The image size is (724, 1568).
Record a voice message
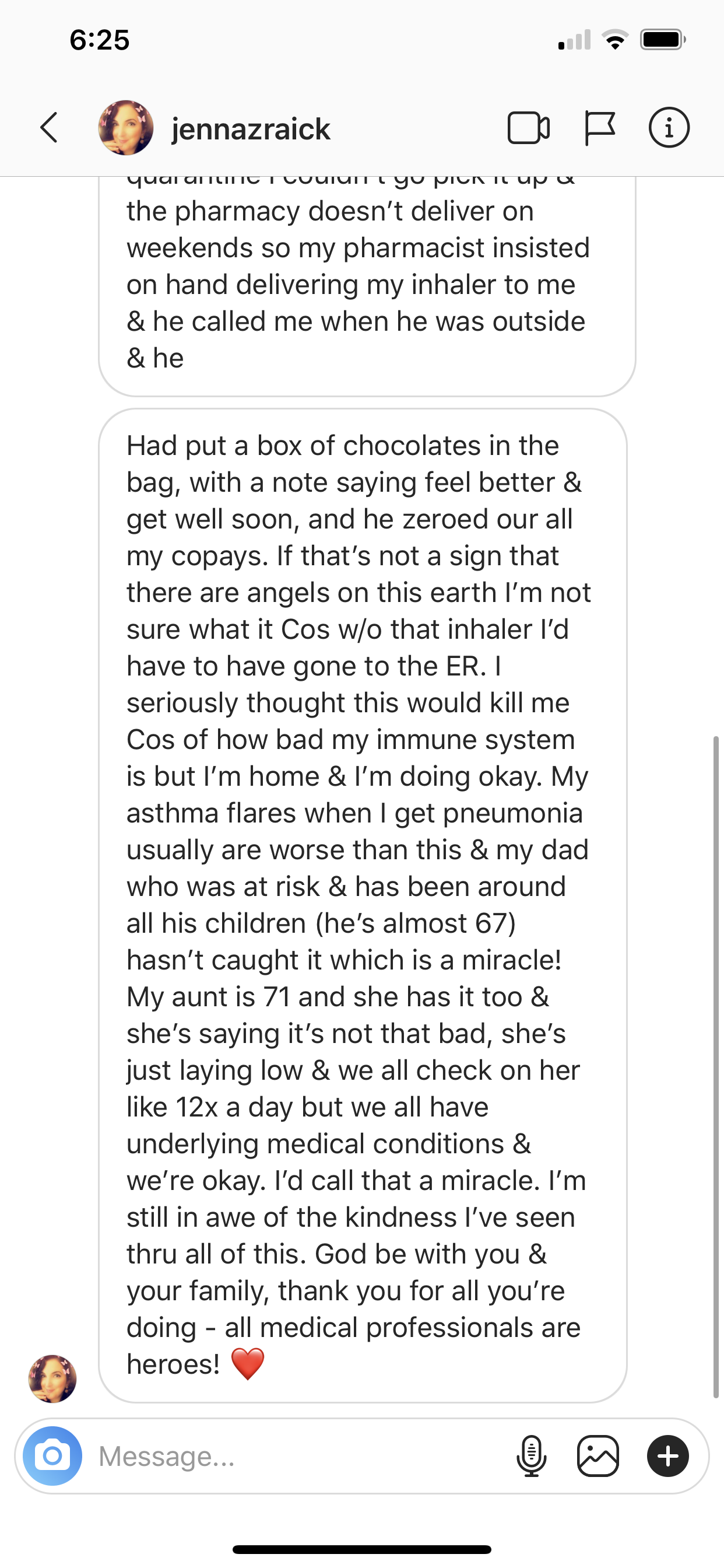coord(531,1456)
